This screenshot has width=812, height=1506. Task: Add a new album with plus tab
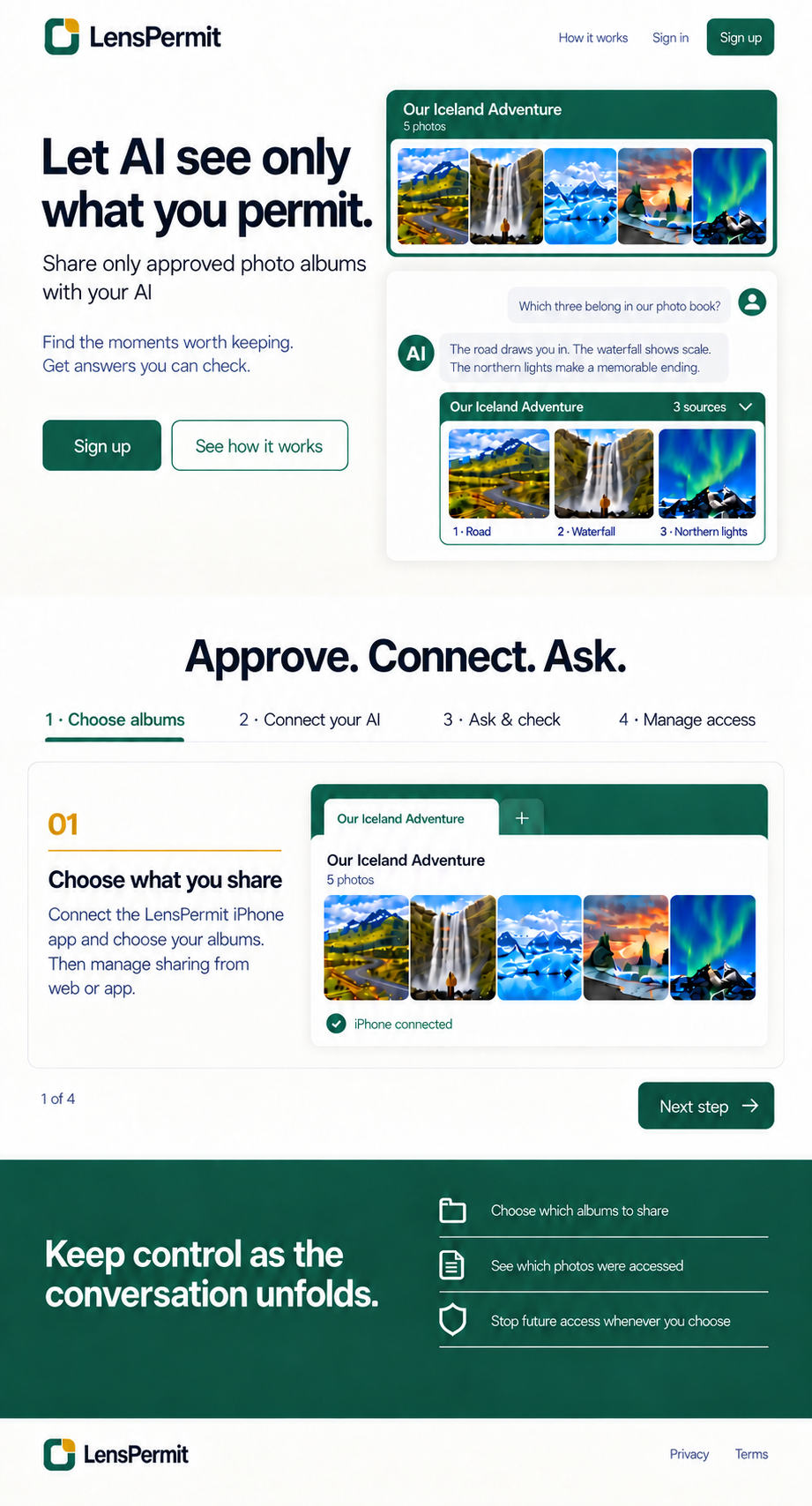pos(522,818)
